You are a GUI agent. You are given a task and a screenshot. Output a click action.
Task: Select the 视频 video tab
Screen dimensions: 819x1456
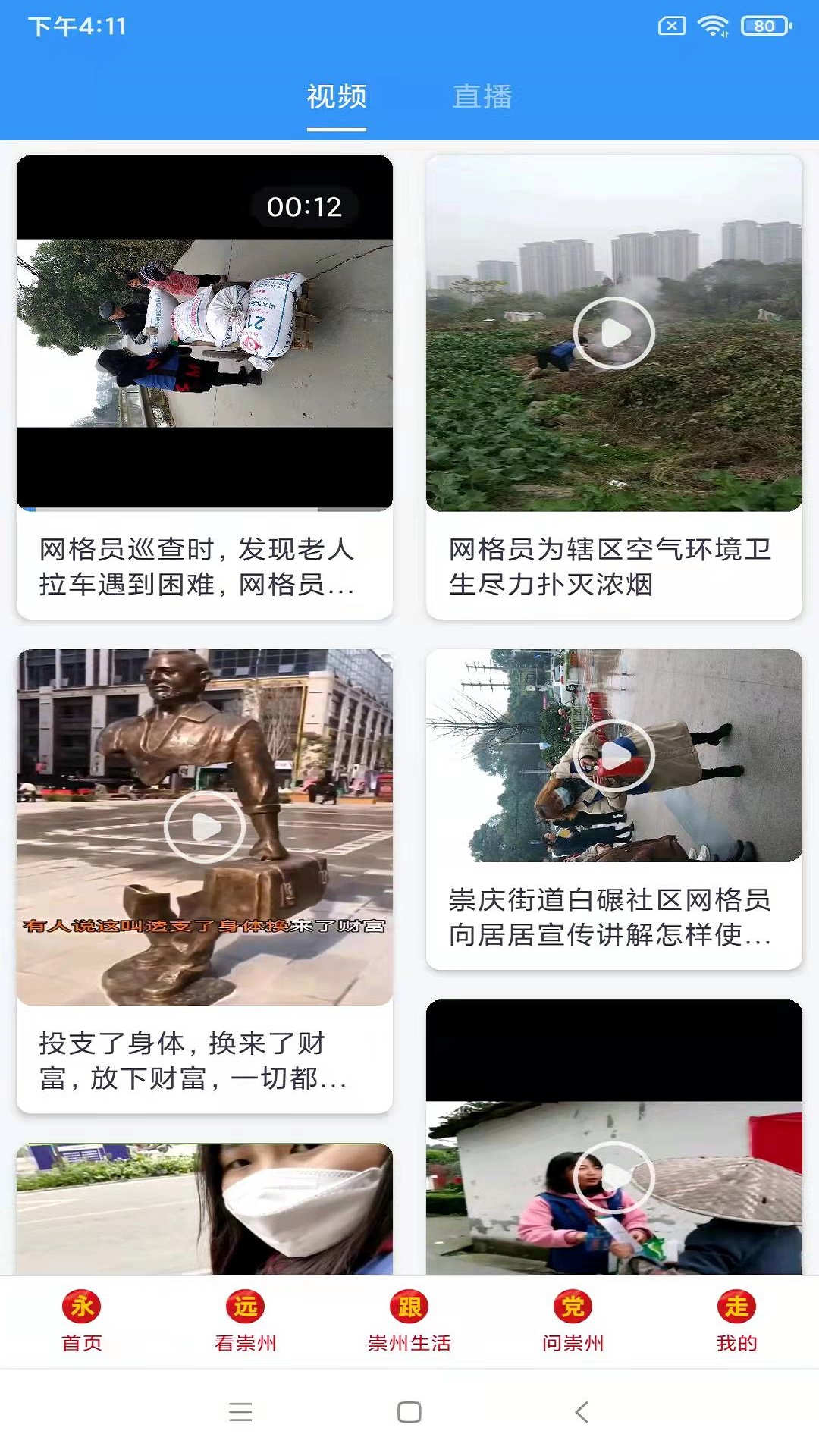pos(336,96)
